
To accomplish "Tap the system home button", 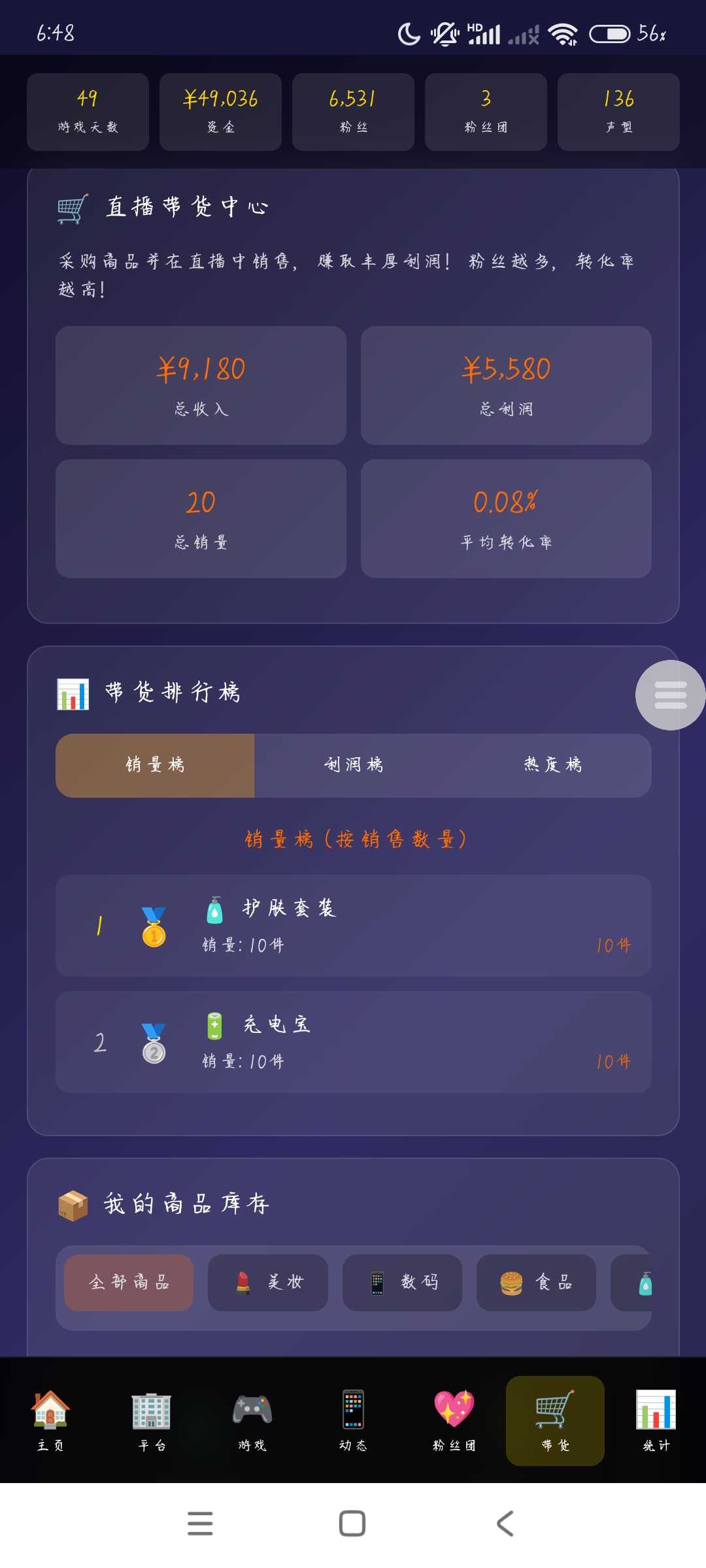I will click(x=352, y=1524).
